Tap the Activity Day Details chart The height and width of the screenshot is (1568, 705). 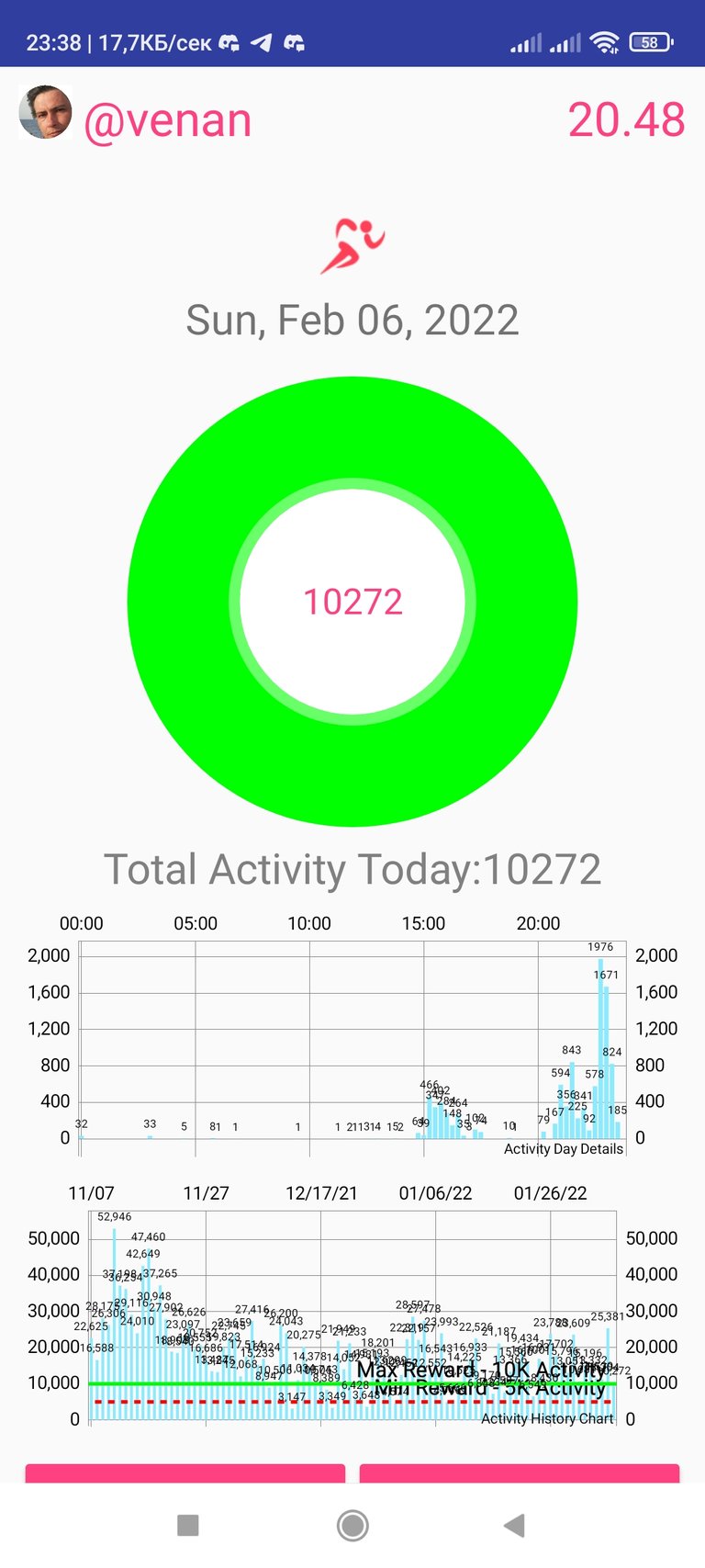[352, 1038]
